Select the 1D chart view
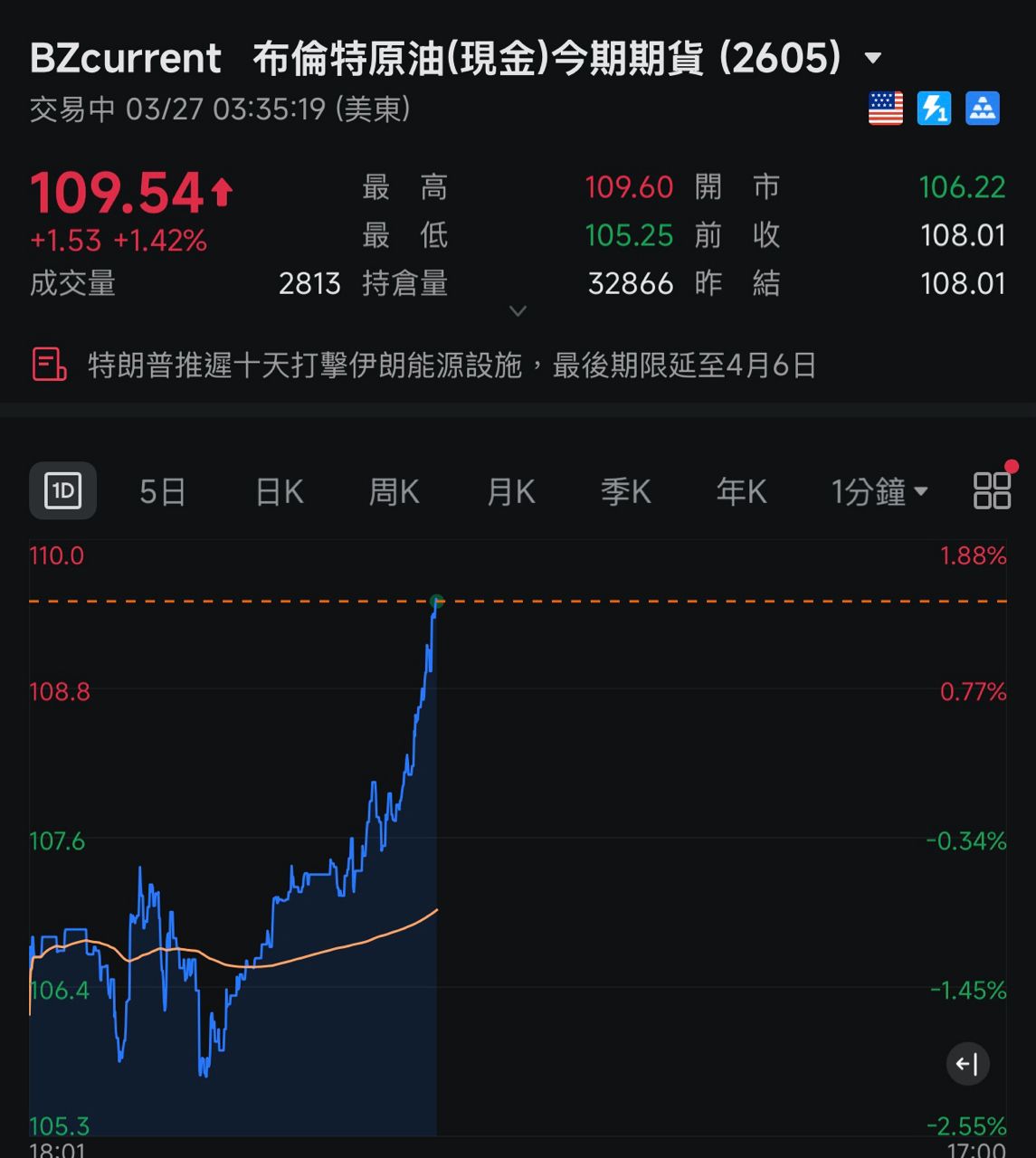This screenshot has width=1036, height=1158. pos(62,491)
